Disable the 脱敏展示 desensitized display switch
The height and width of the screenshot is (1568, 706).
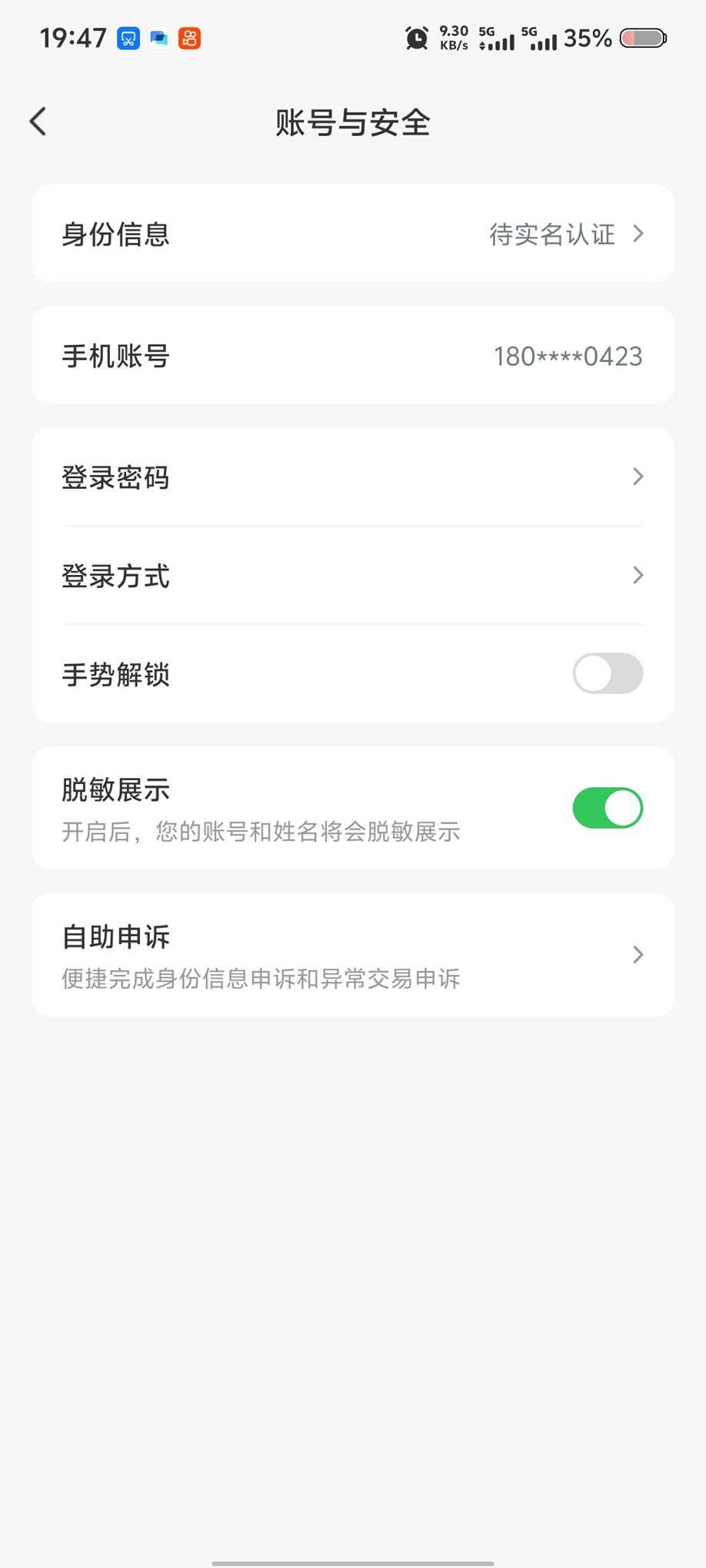pyautogui.click(x=608, y=807)
